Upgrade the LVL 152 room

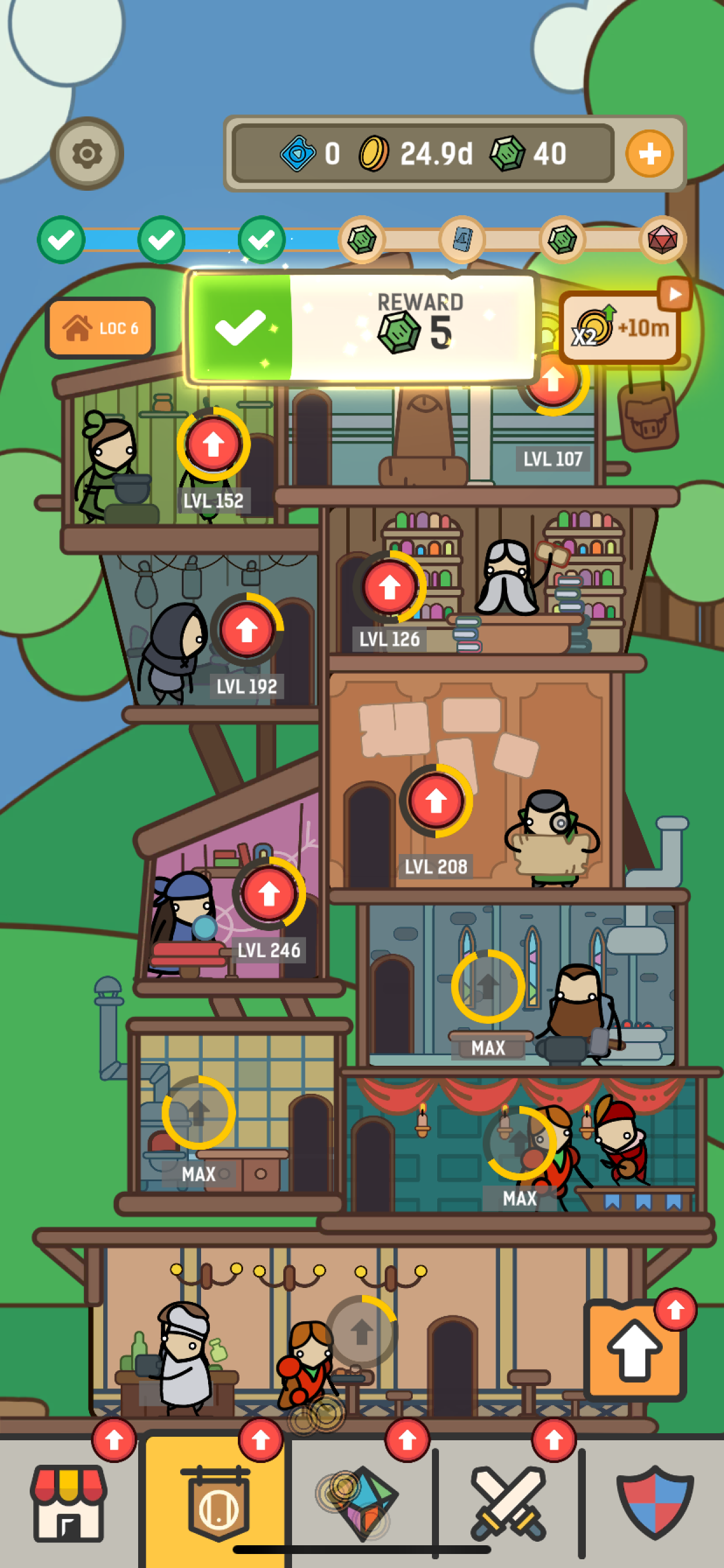click(213, 444)
